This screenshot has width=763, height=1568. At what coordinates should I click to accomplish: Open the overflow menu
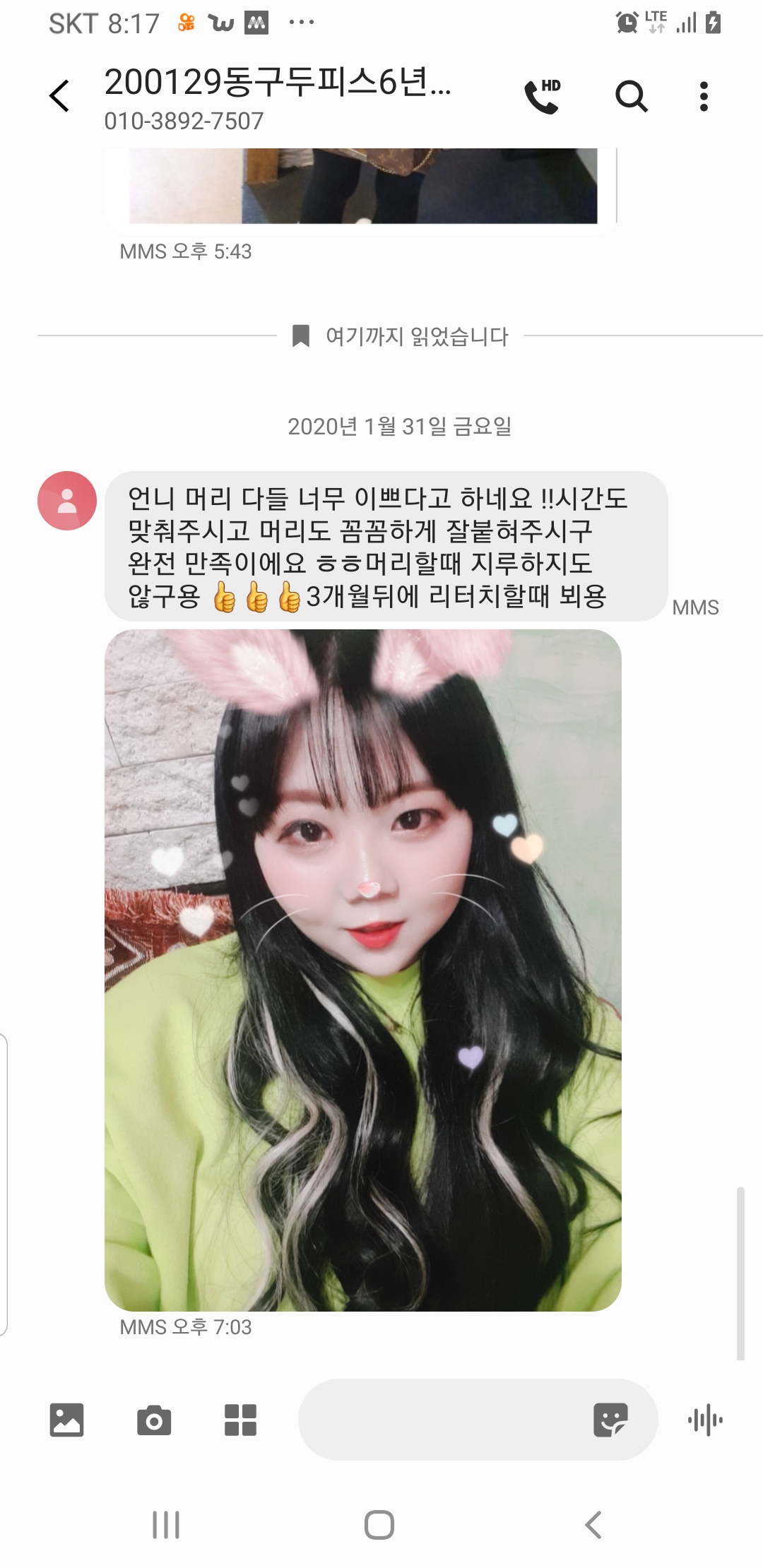pyautogui.click(x=703, y=96)
